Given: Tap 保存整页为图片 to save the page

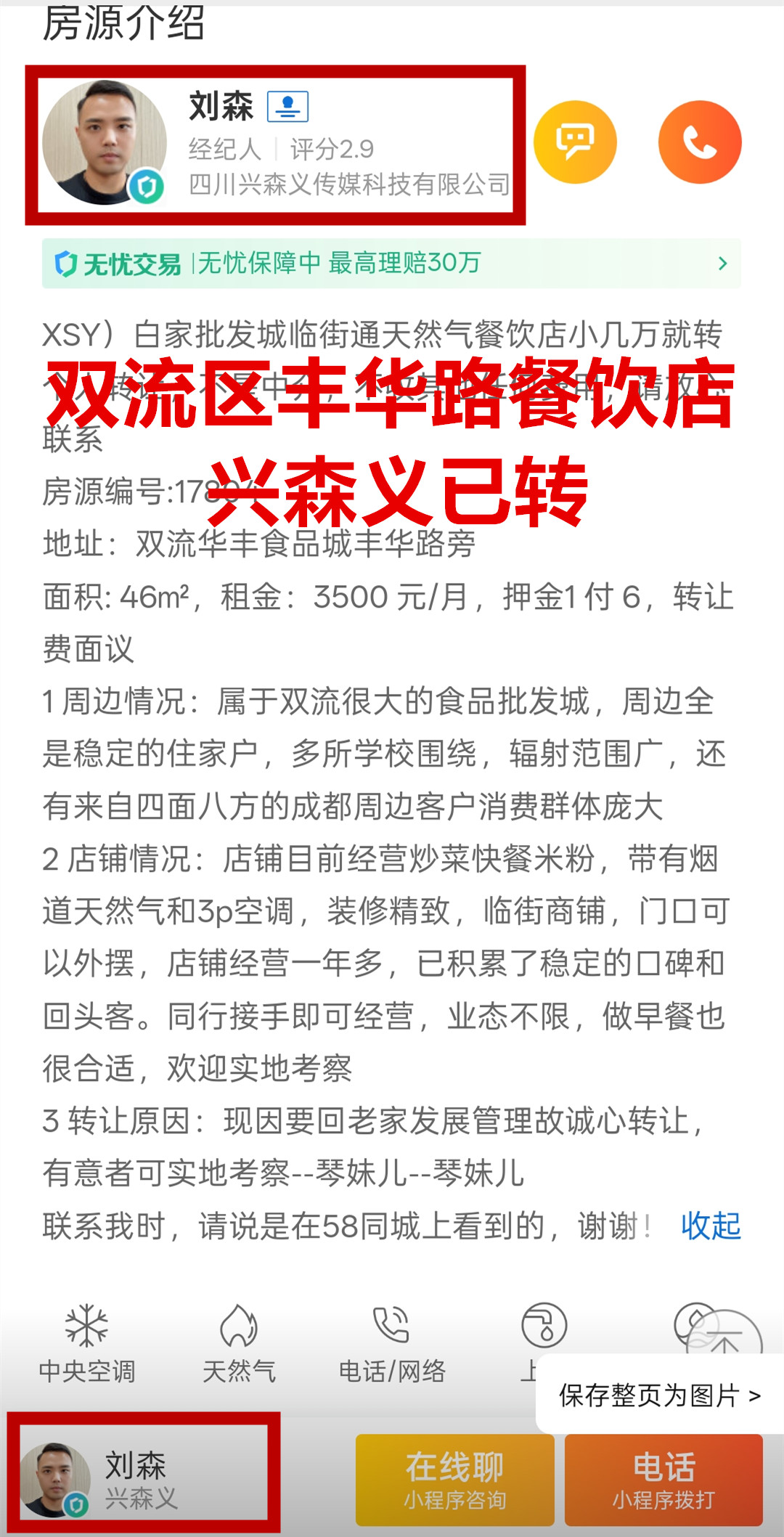Looking at the screenshot, I should tap(659, 1395).
